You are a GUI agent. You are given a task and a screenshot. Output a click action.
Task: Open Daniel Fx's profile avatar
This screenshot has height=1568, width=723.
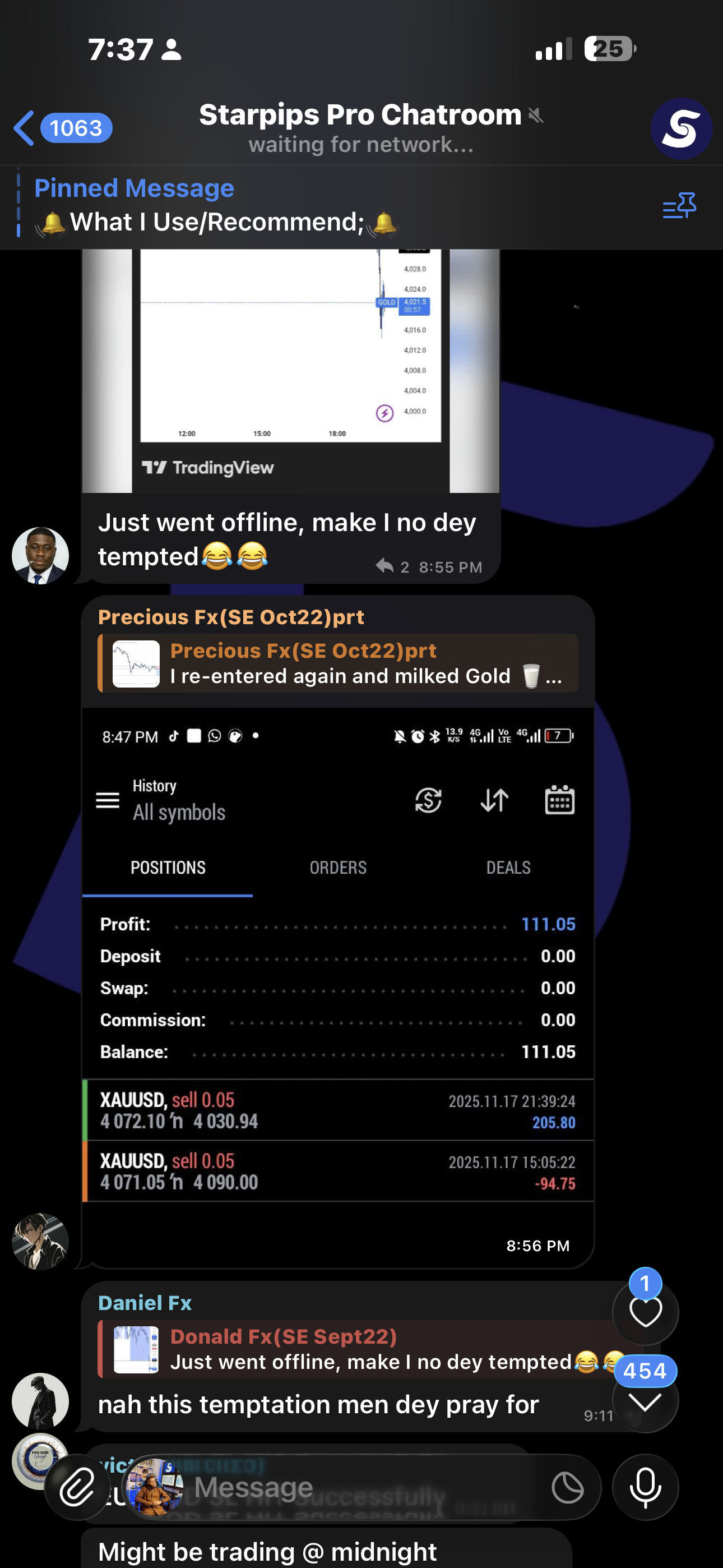40,1401
